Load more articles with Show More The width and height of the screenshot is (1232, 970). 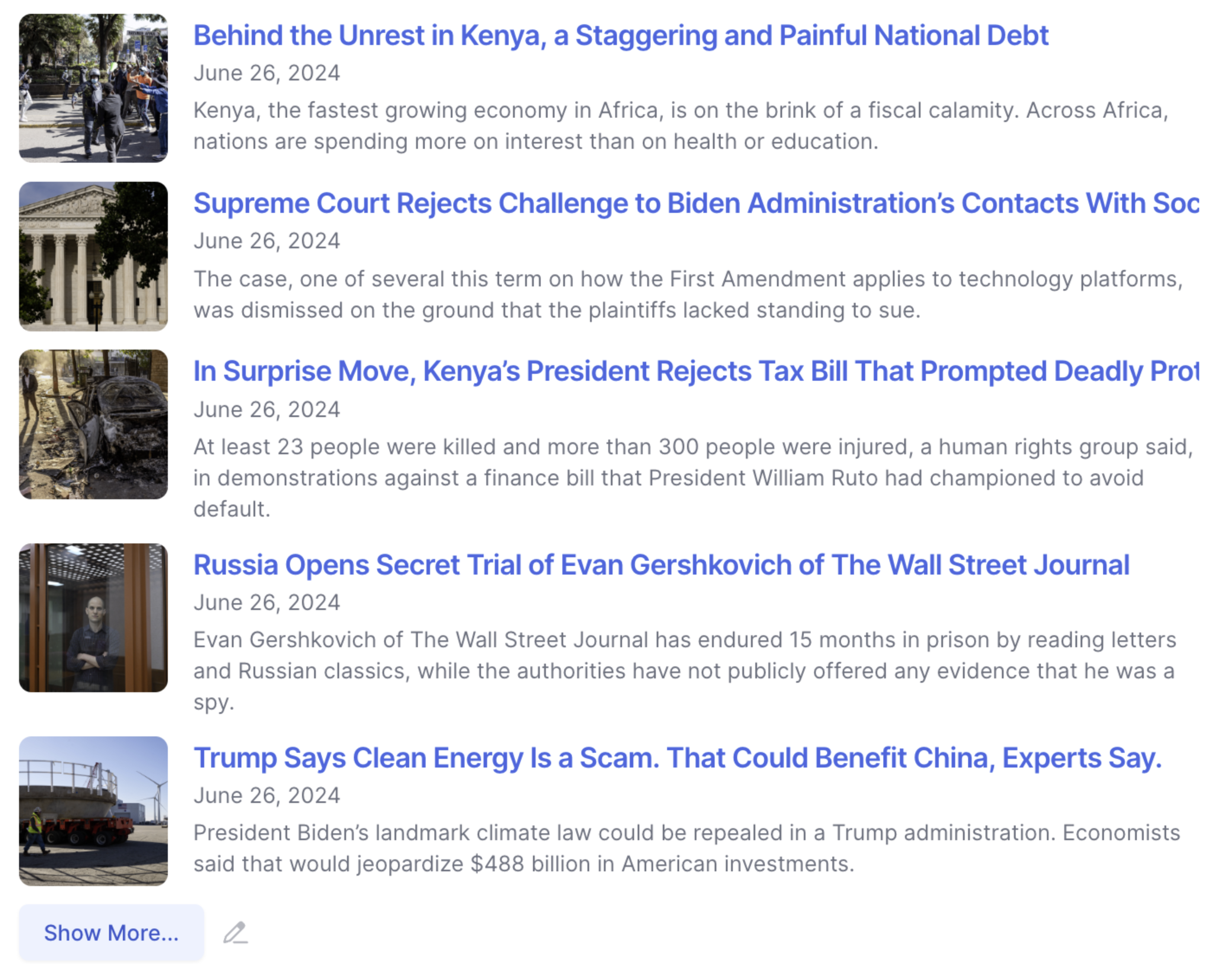(111, 933)
